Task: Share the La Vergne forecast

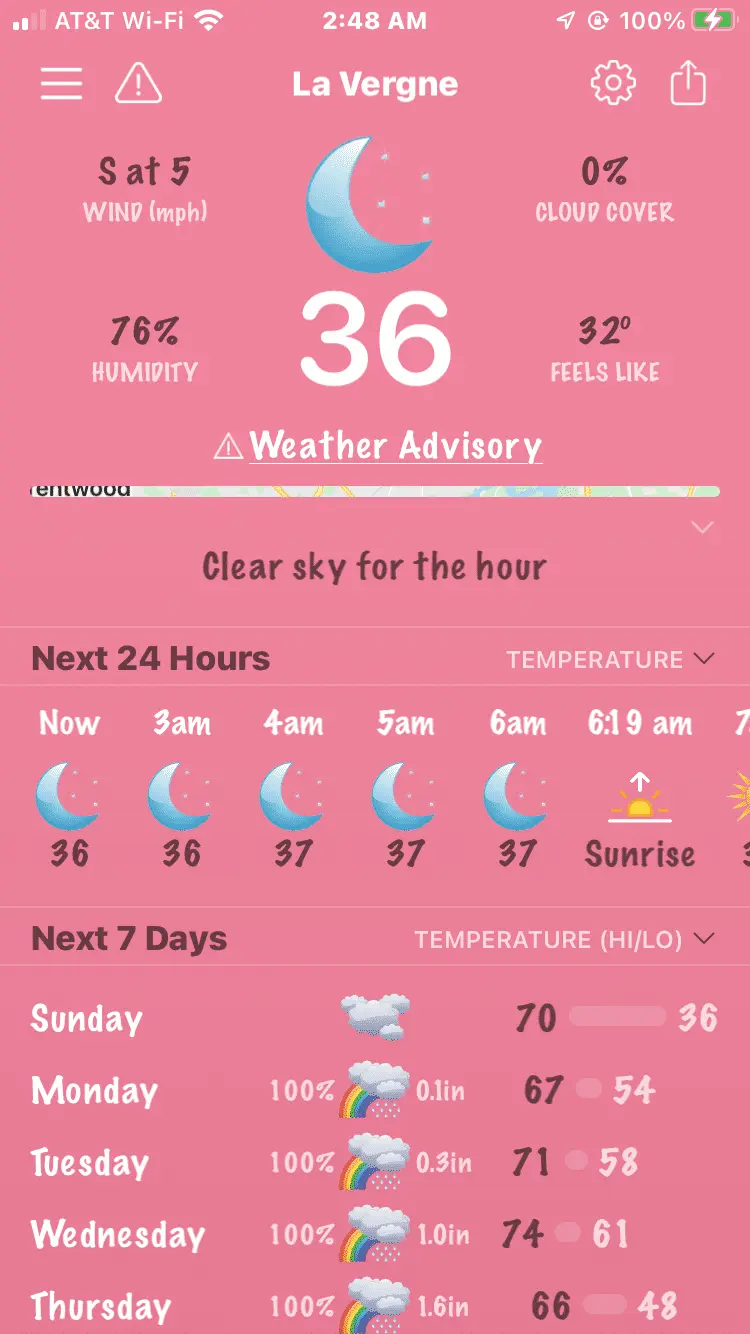Action: (x=688, y=83)
